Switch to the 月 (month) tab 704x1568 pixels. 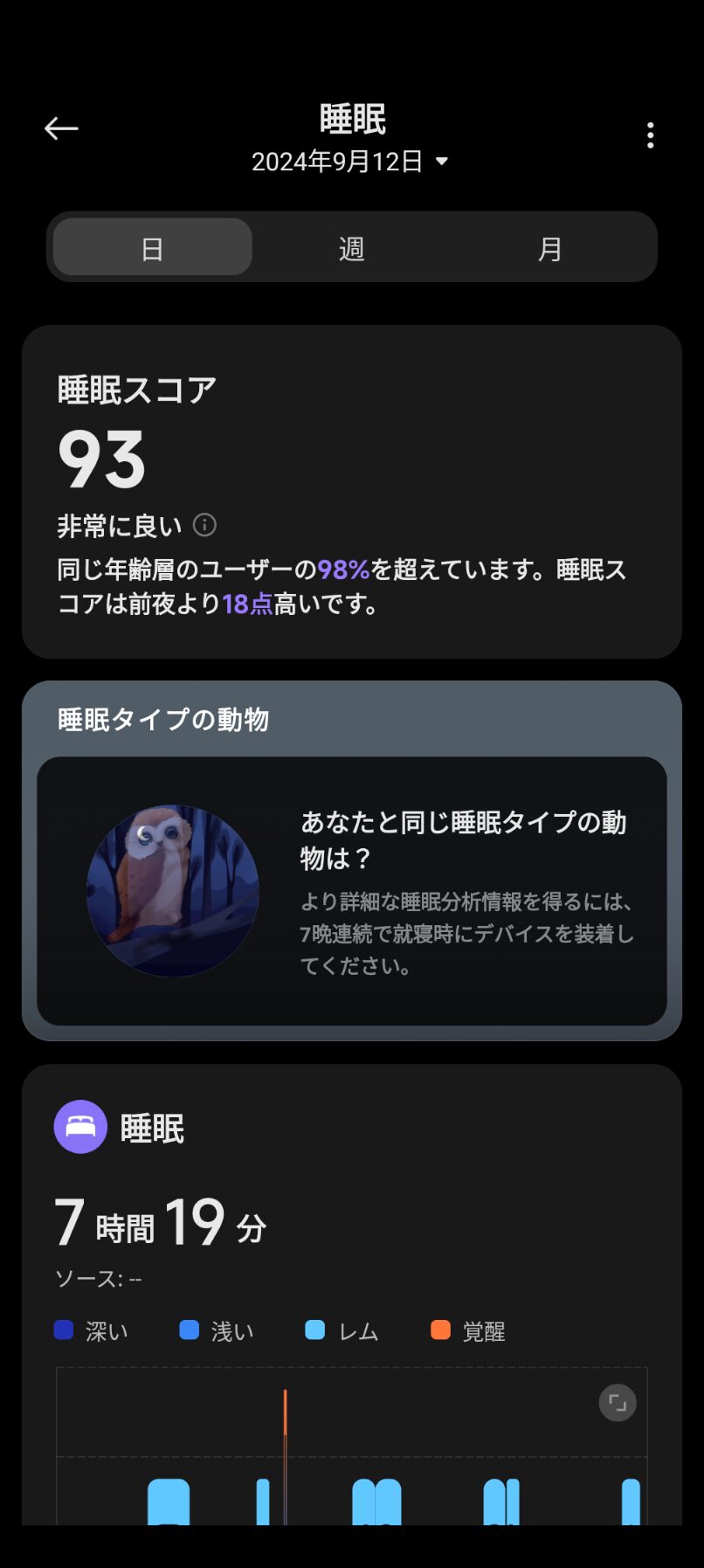pyautogui.click(x=549, y=248)
